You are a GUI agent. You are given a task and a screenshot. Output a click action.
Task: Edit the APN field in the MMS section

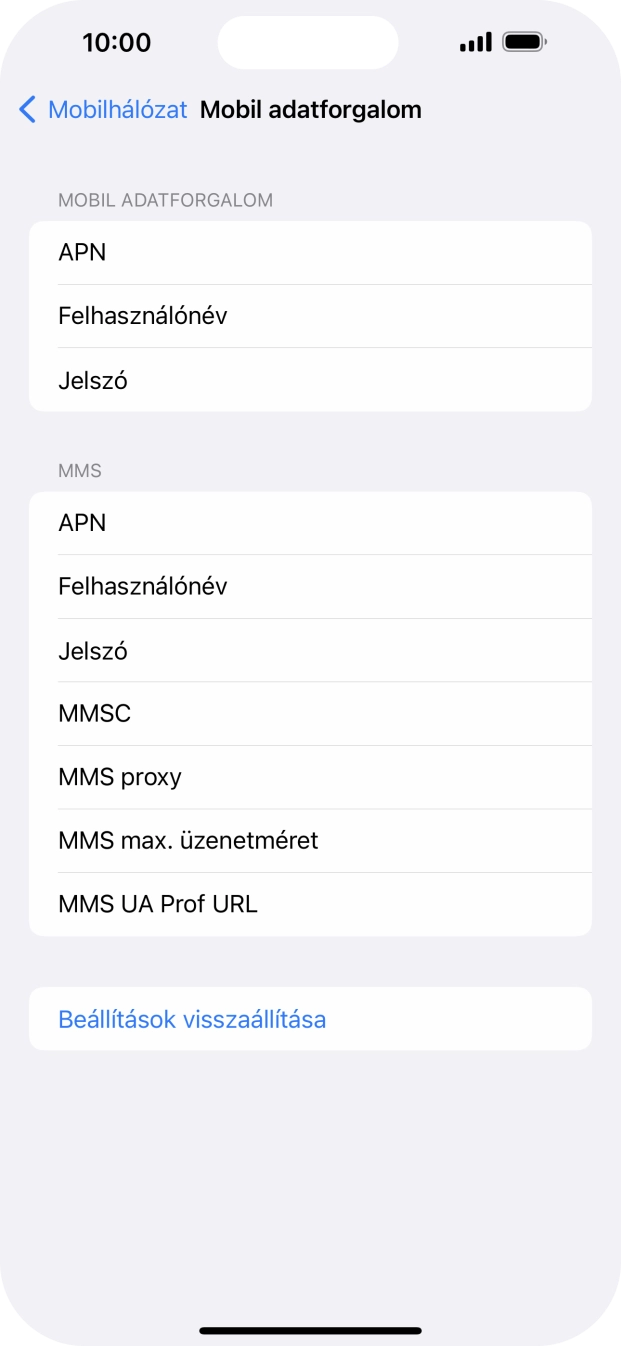[x=310, y=523]
